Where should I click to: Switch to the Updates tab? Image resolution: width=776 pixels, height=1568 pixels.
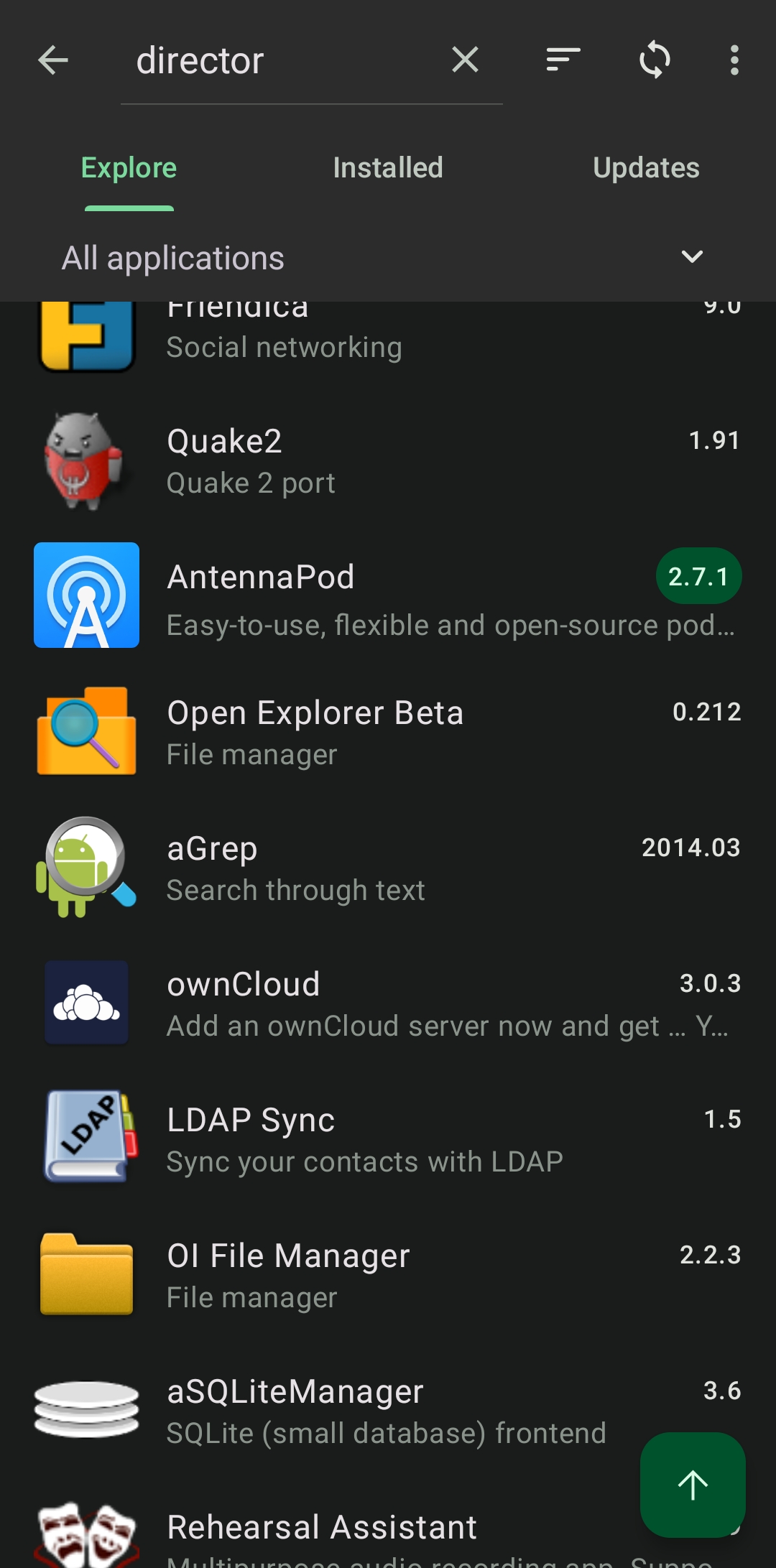click(646, 167)
